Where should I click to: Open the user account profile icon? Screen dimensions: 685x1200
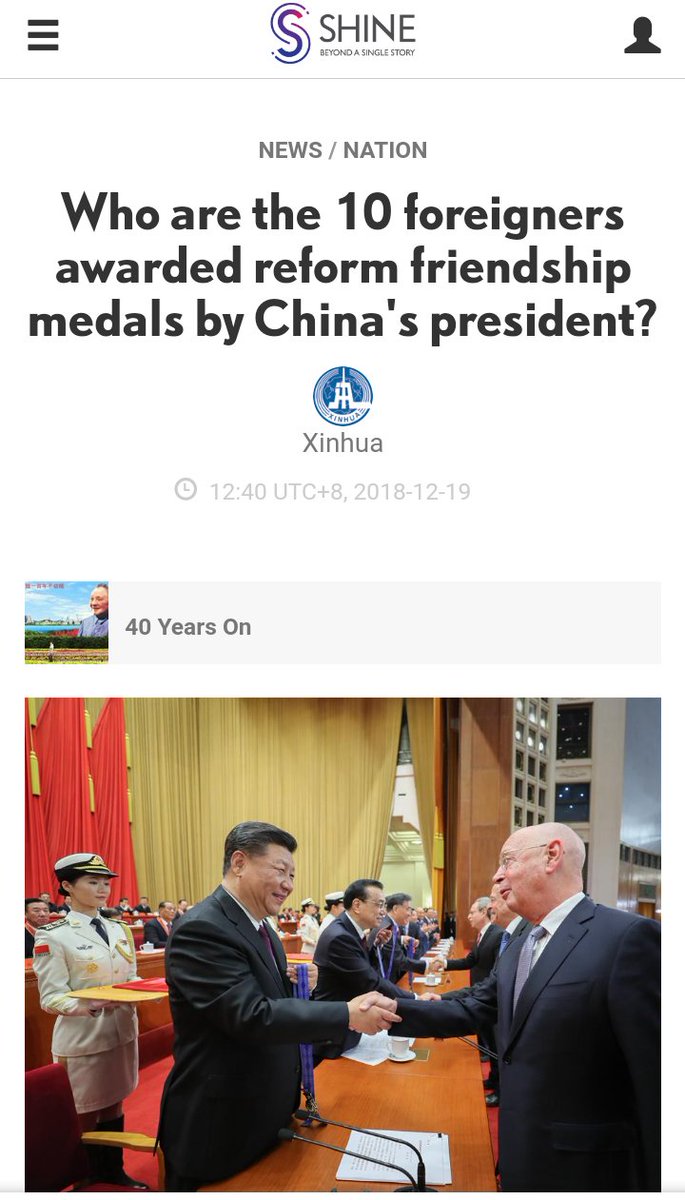pyautogui.click(x=642, y=35)
